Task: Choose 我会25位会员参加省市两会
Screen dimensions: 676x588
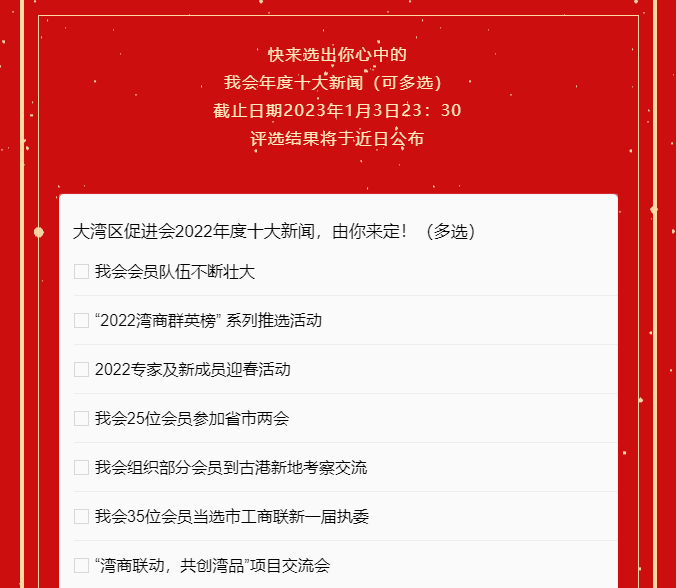Action: click(x=82, y=418)
